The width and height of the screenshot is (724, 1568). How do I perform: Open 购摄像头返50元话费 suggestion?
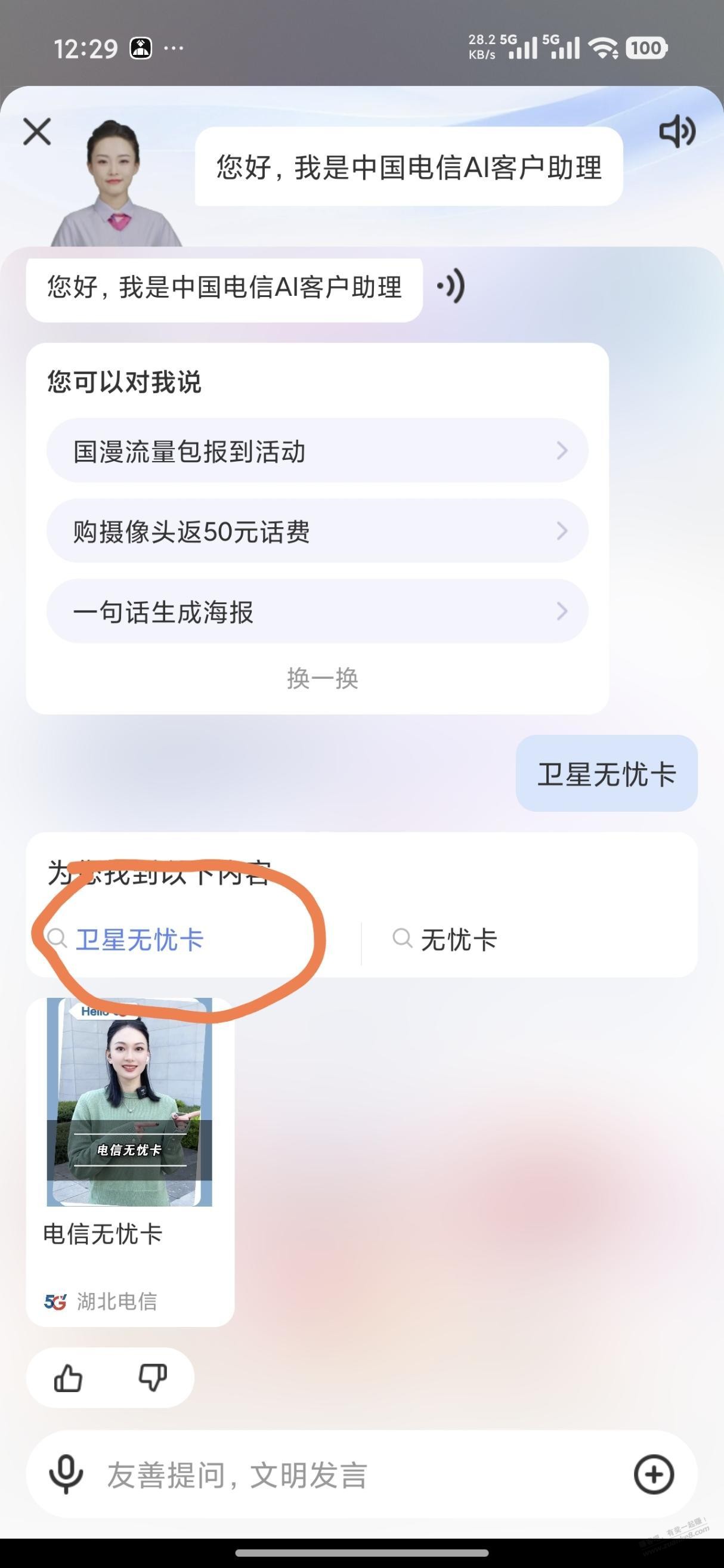[x=317, y=531]
